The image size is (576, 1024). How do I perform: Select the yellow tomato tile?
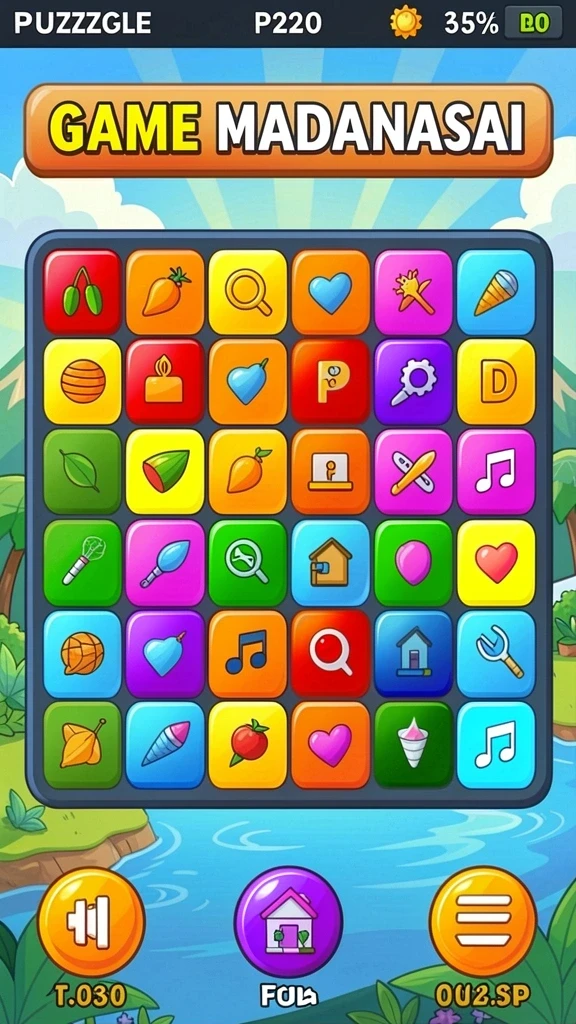point(248,744)
